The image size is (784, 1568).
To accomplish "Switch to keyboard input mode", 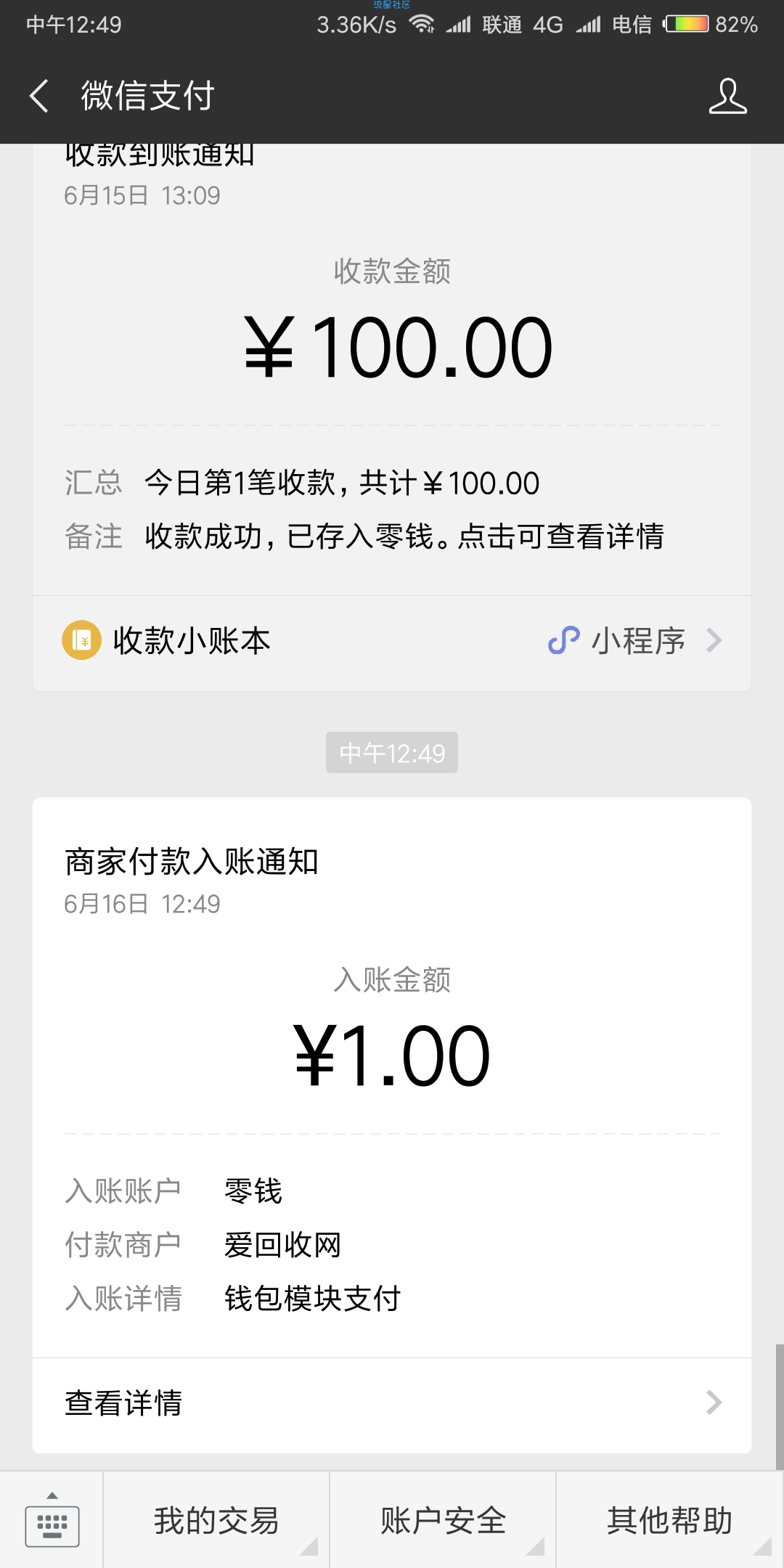I will point(52,1520).
